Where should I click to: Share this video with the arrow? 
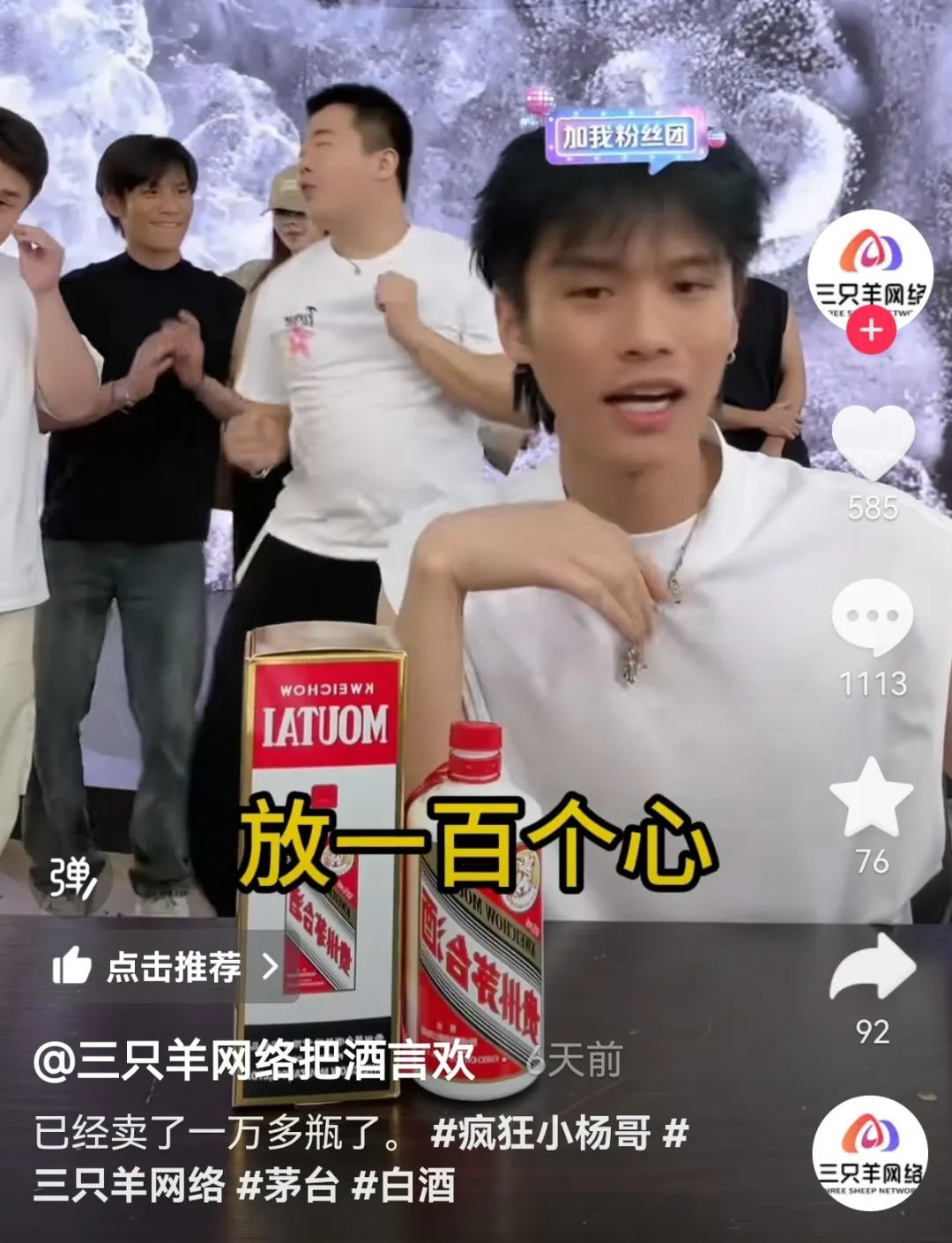(x=873, y=967)
